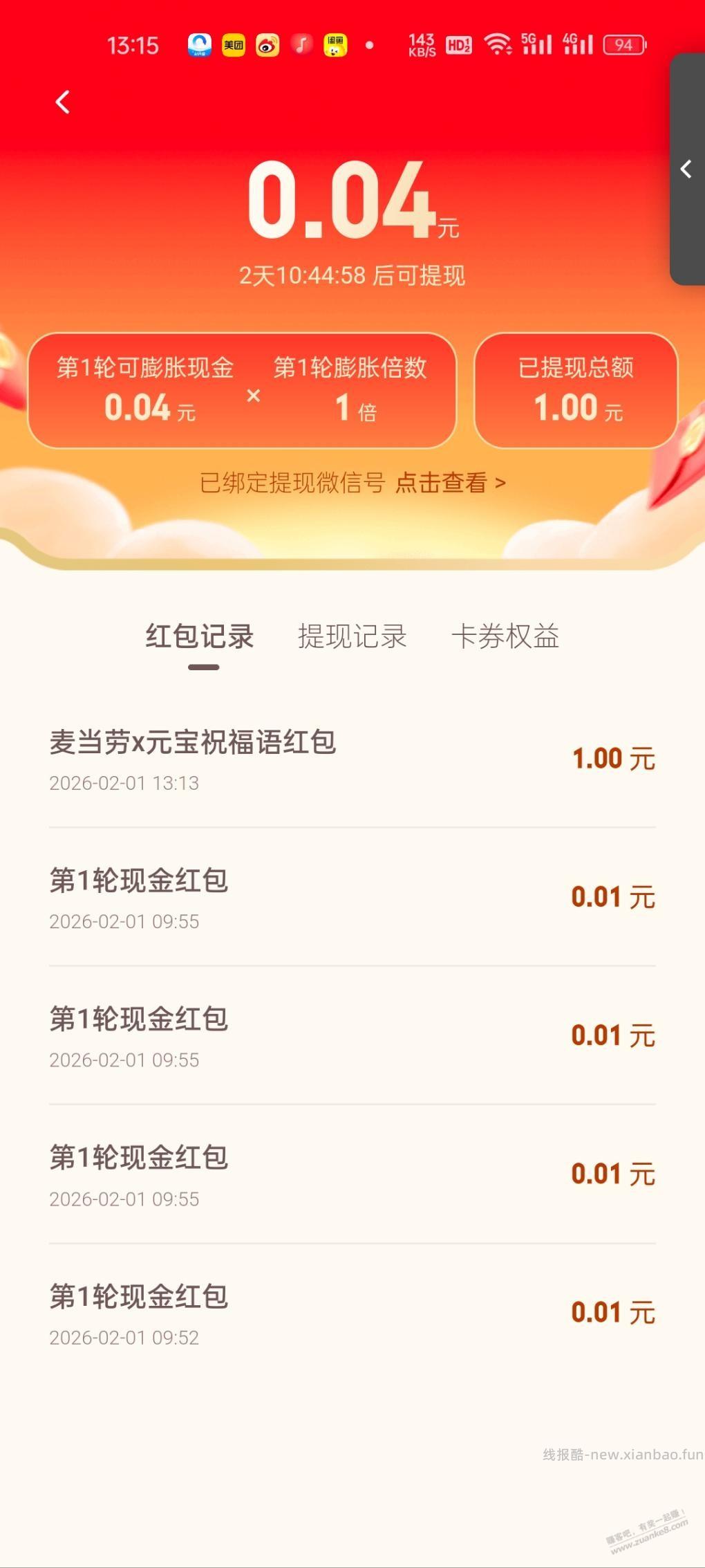Tap the Wi-Fi icon in the status bar
705x1568 pixels.
[500, 45]
